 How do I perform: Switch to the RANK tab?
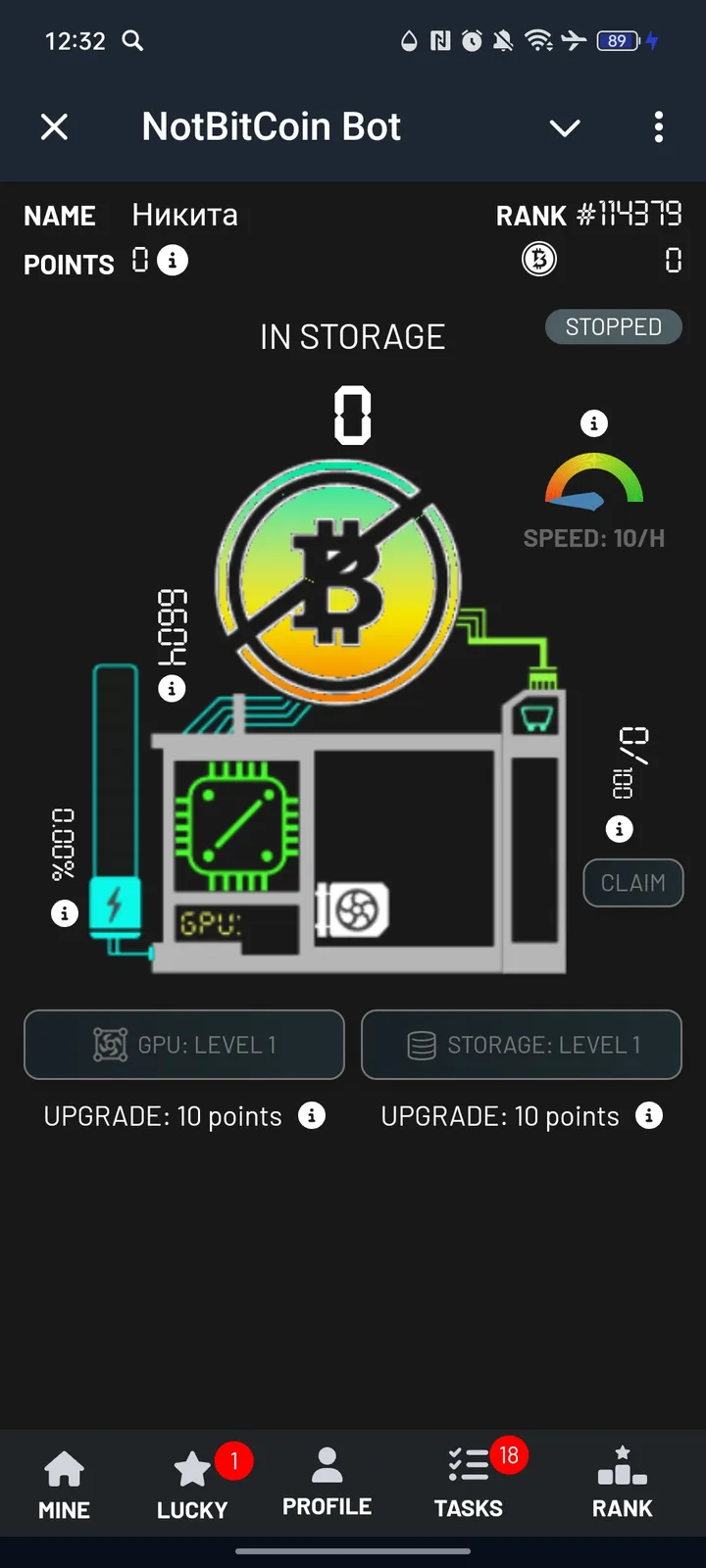coord(622,1482)
